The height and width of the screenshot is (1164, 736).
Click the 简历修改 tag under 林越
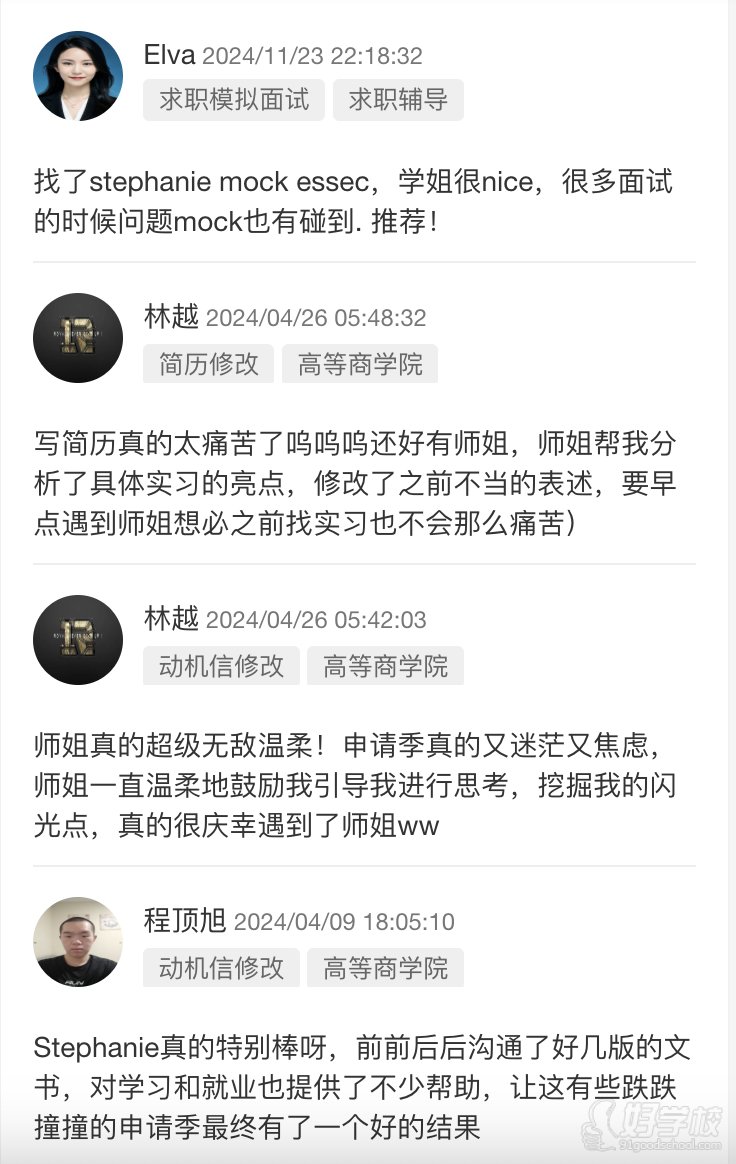pyautogui.click(x=208, y=364)
